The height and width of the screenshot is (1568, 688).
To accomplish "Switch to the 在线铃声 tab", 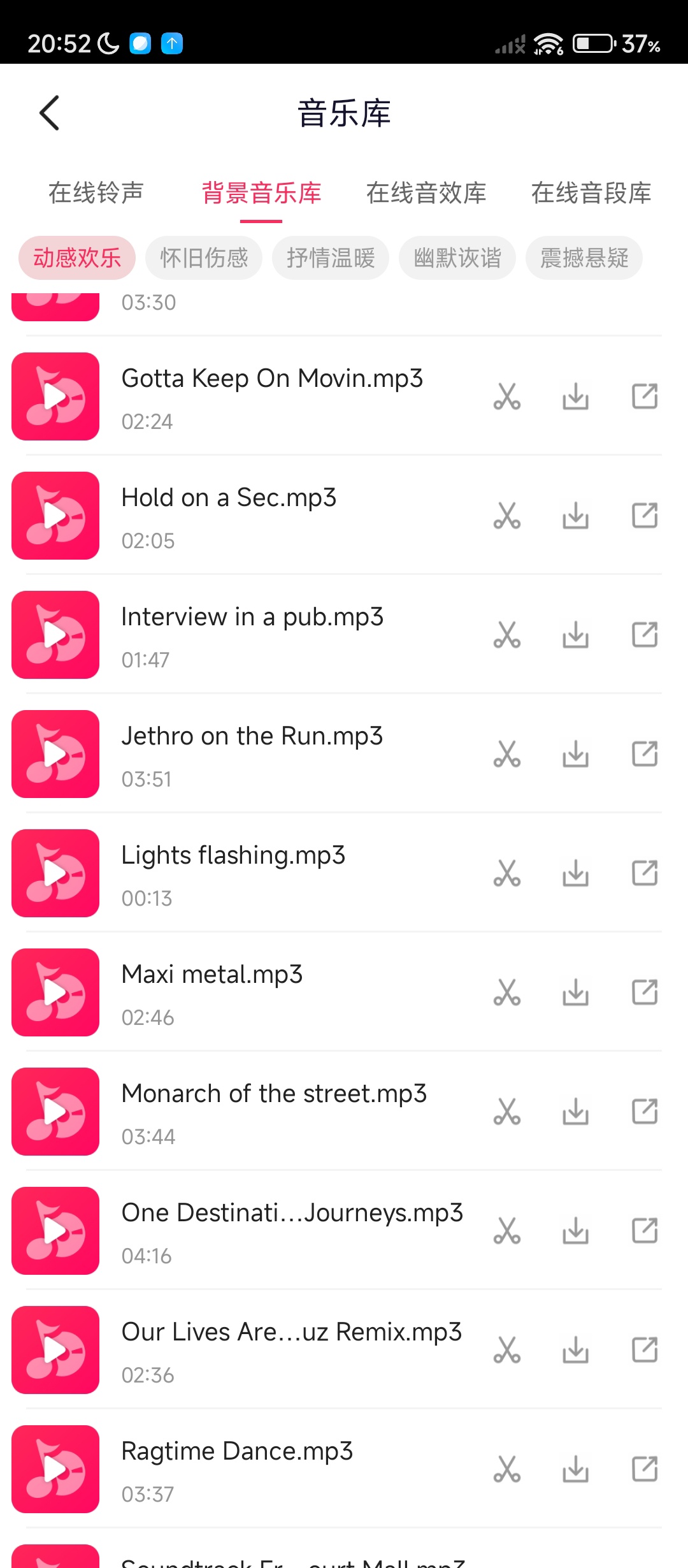I will pos(96,193).
